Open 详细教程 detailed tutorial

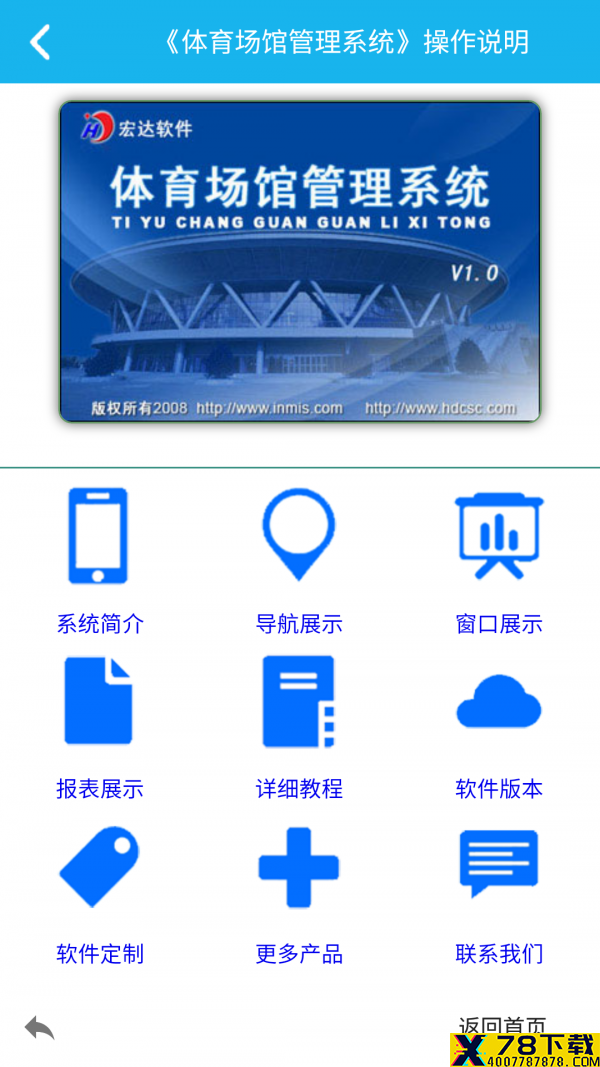pos(299,727)
